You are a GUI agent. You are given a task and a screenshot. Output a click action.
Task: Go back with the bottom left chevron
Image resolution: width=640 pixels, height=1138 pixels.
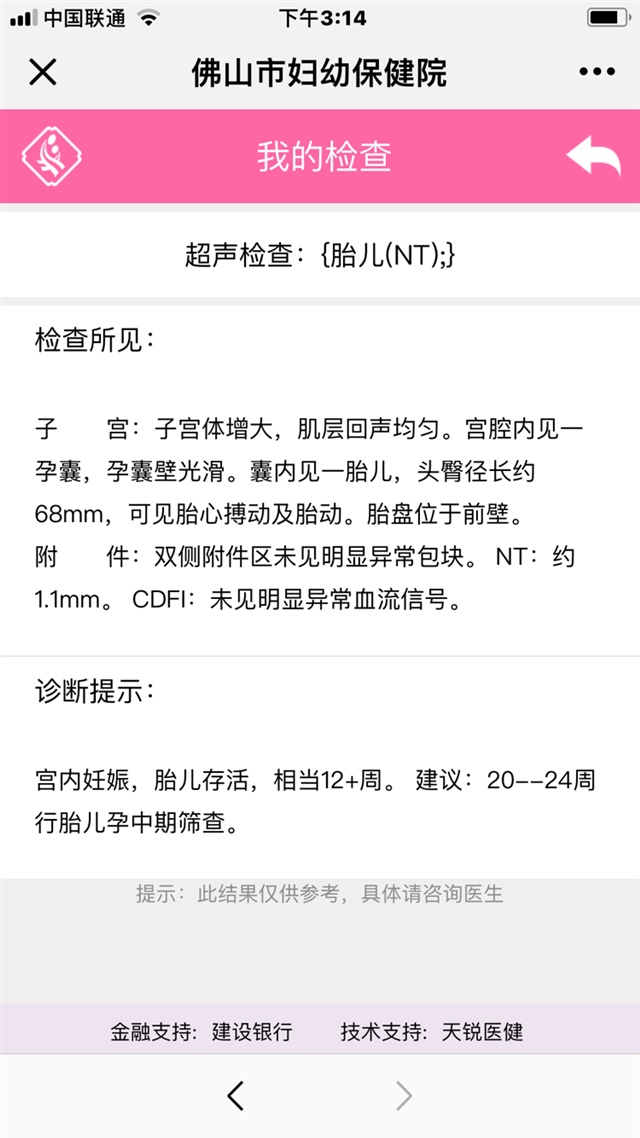point(236,1096)
